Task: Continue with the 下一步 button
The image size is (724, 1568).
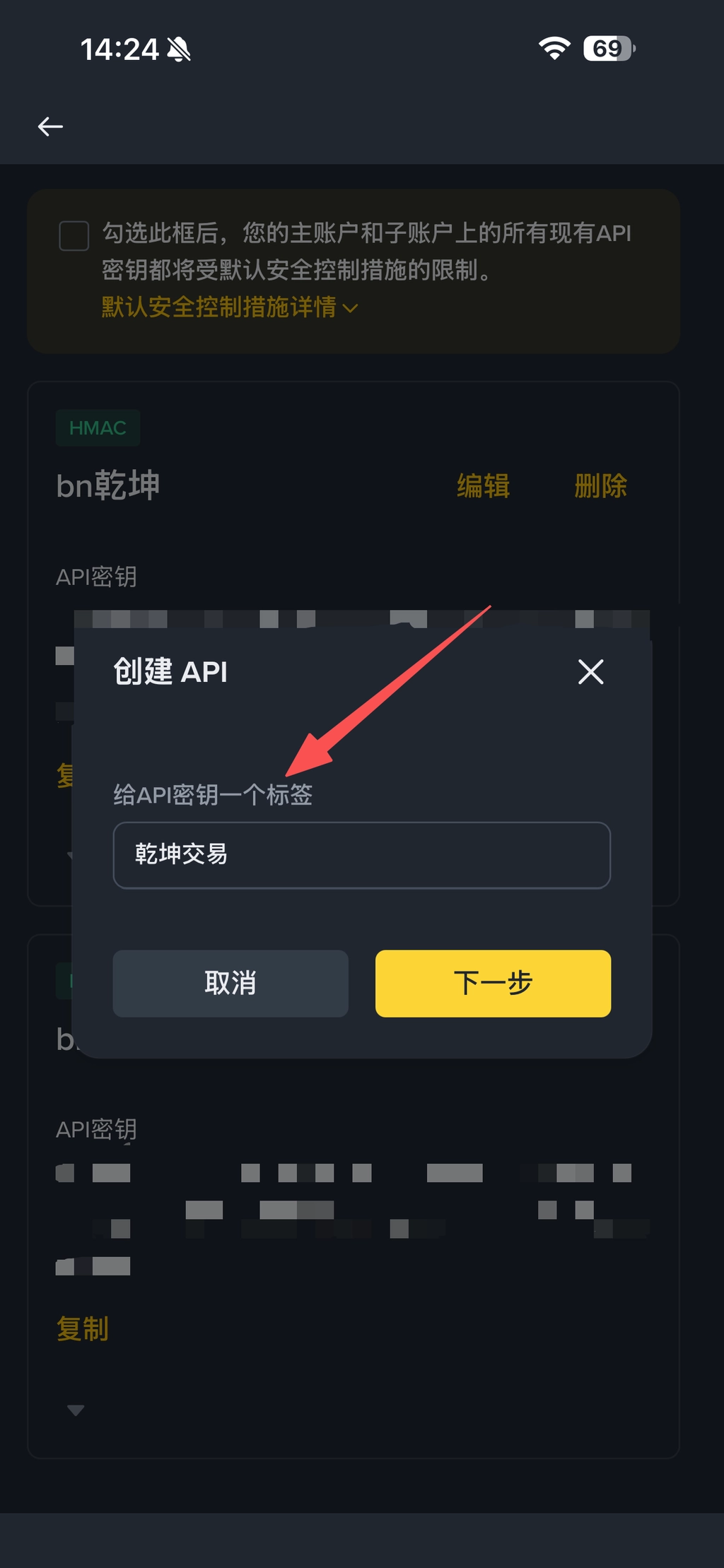Action: coord(493,983)
